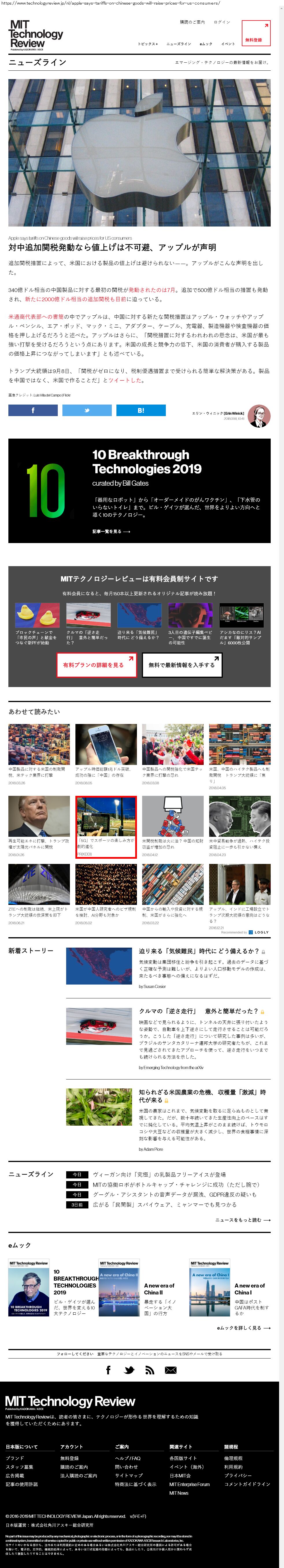Open the ヴィーガン向け「究極」の乳製品フリーアイス news item
284x1568 pixels.
pyautogui.click(x=159, y=1175)
